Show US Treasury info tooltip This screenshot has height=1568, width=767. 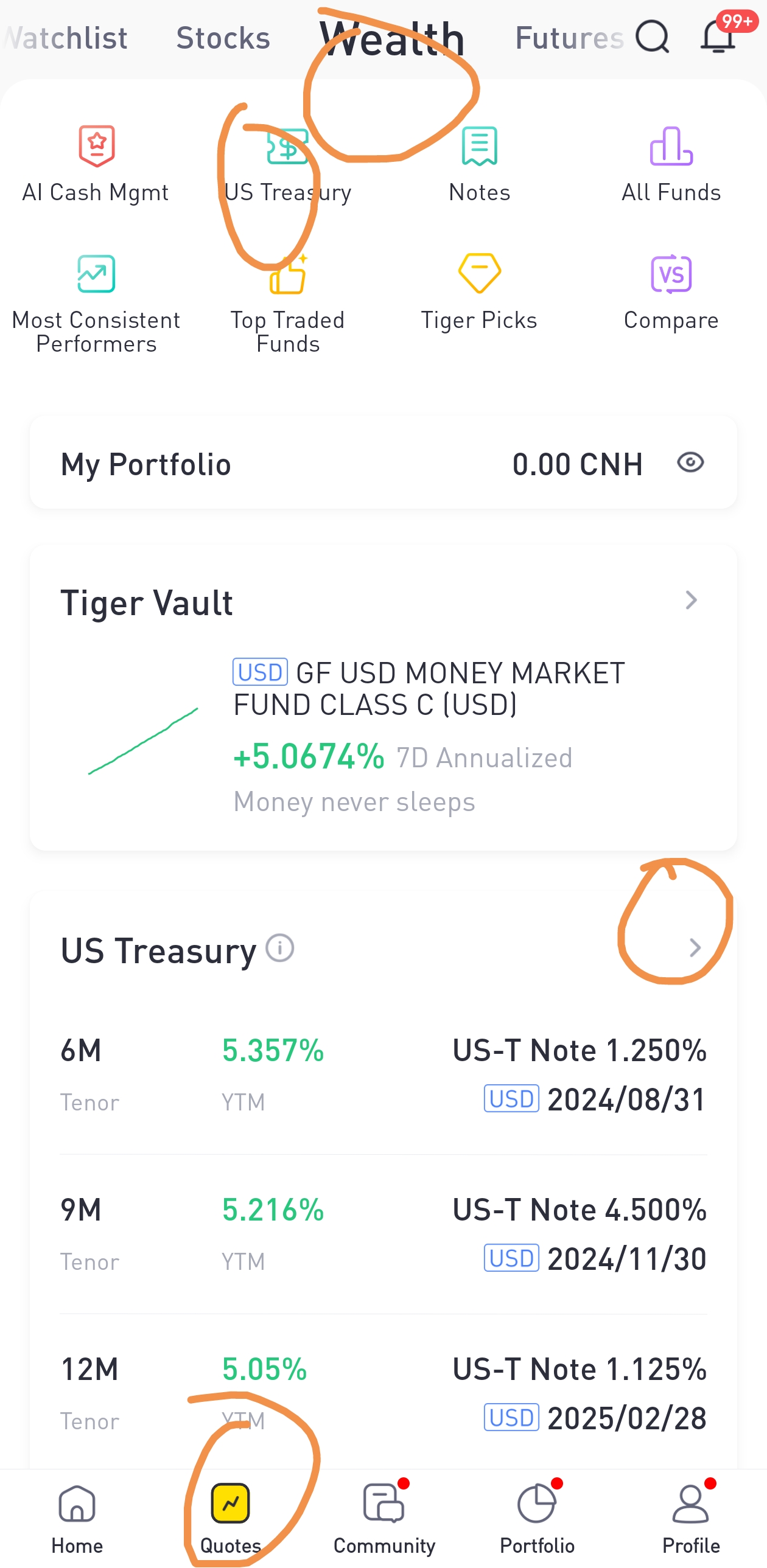tap(280, 949)
